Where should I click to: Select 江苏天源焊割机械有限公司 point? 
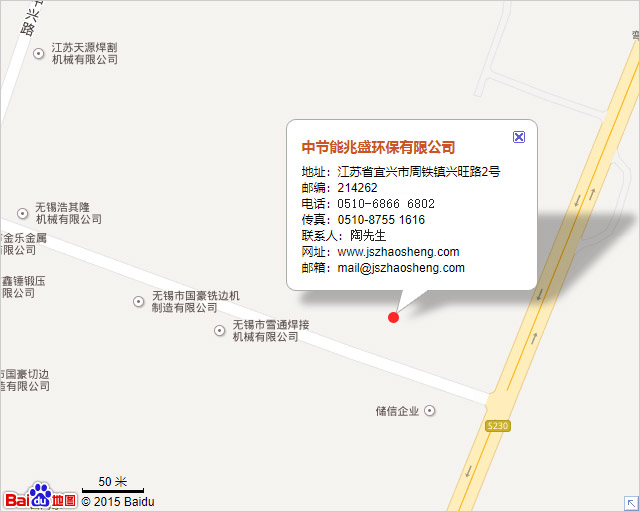click(x=39, y=53)
